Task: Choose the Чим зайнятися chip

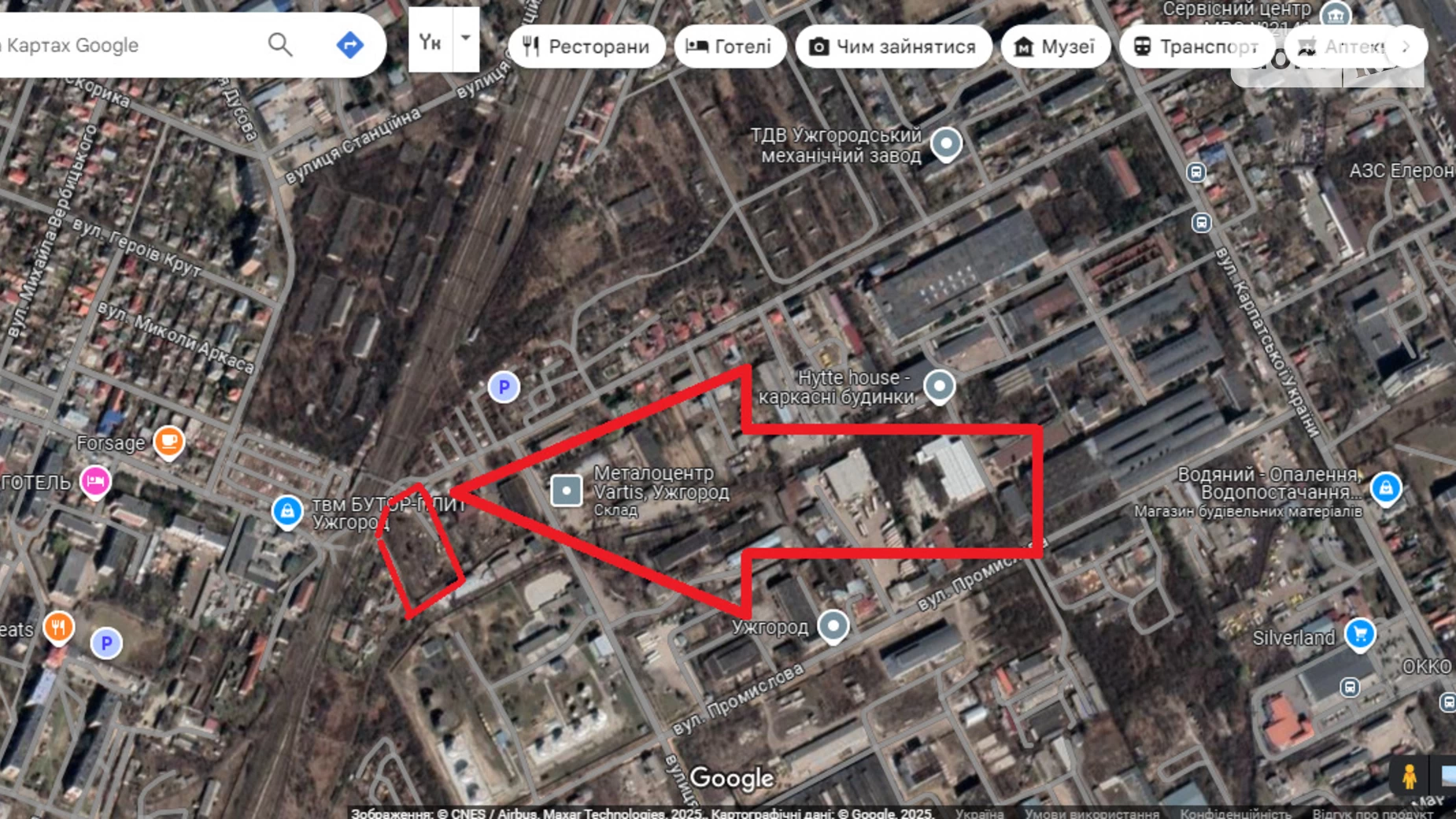Action: coord(892,46)
